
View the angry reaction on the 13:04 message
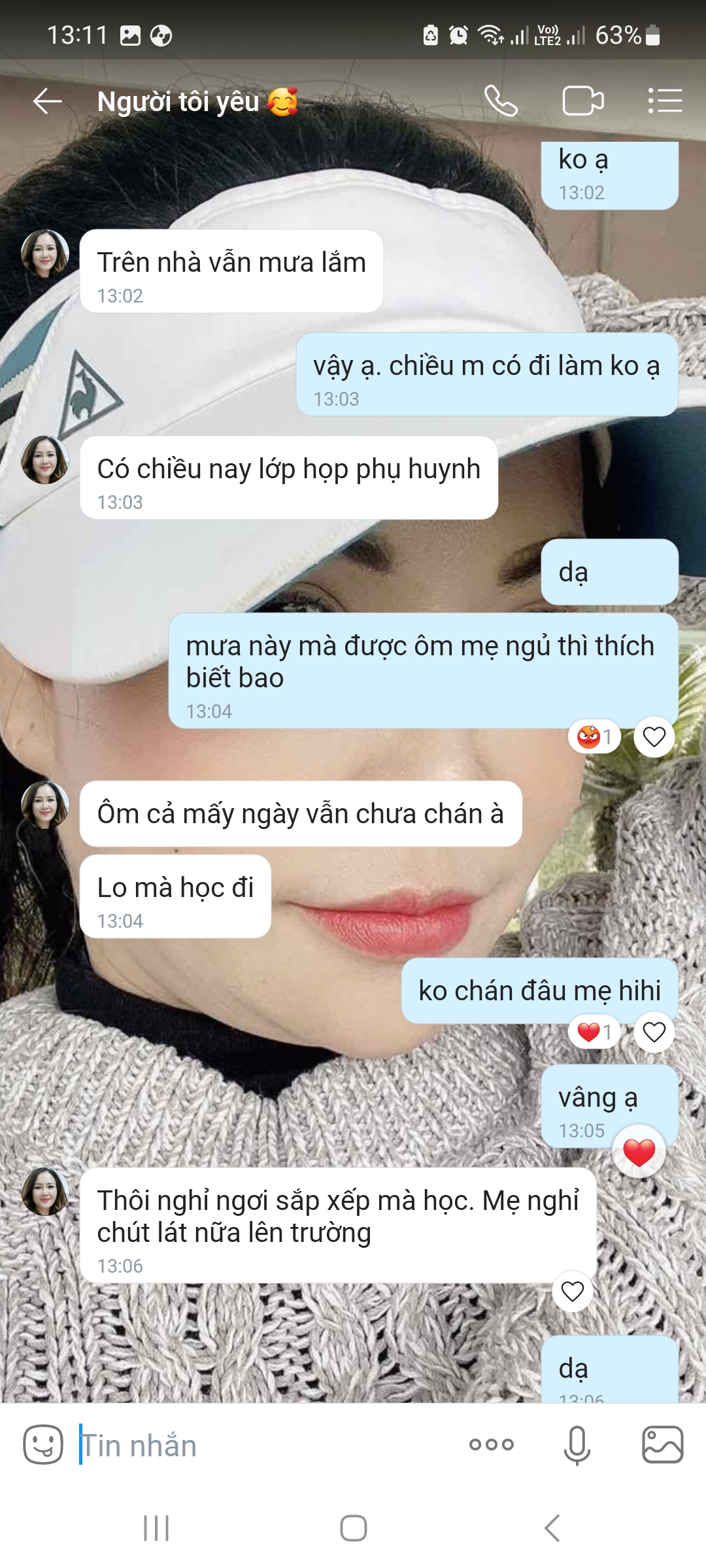click(594, 737)
